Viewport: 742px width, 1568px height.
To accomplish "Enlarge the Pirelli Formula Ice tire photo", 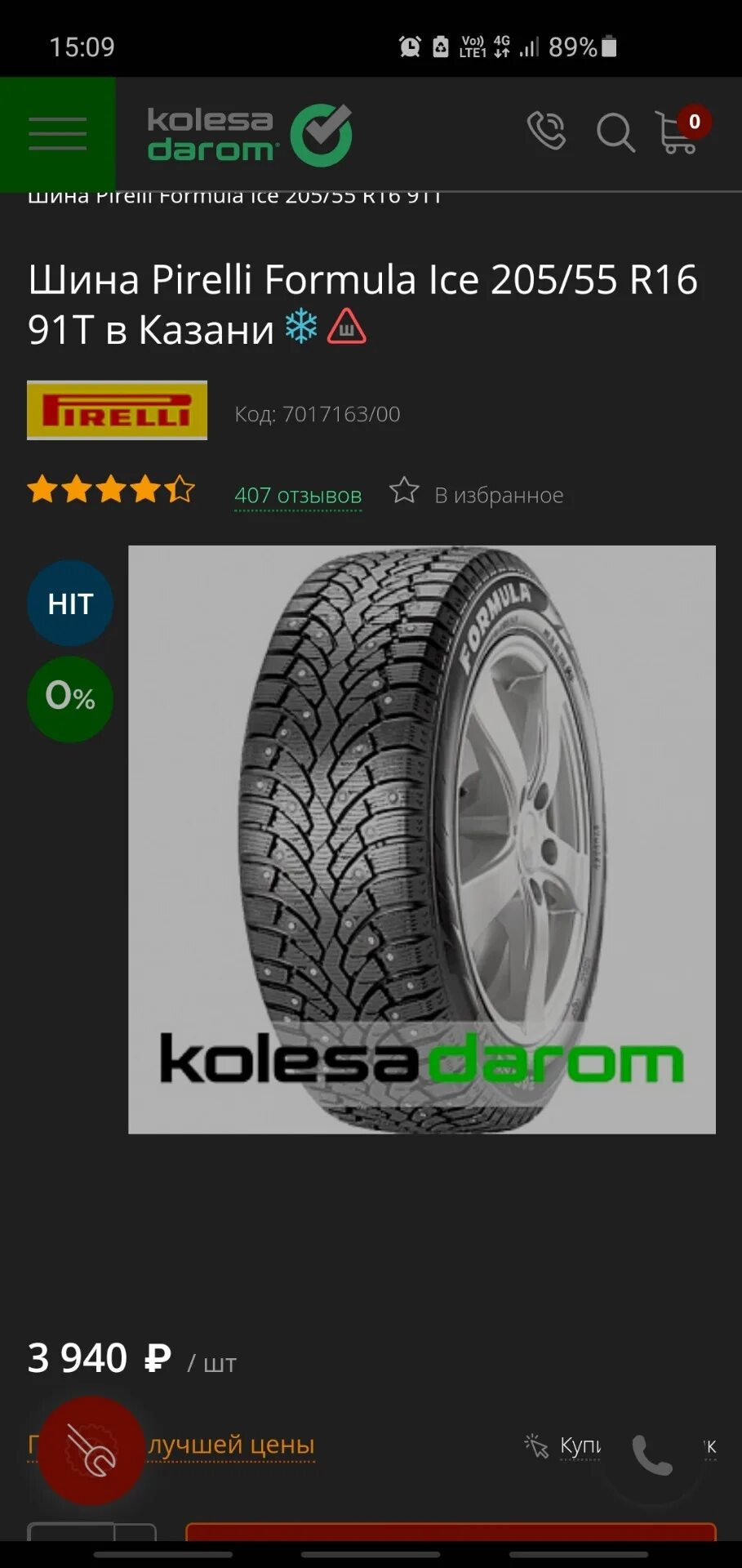I will click(x=422, y=840).
